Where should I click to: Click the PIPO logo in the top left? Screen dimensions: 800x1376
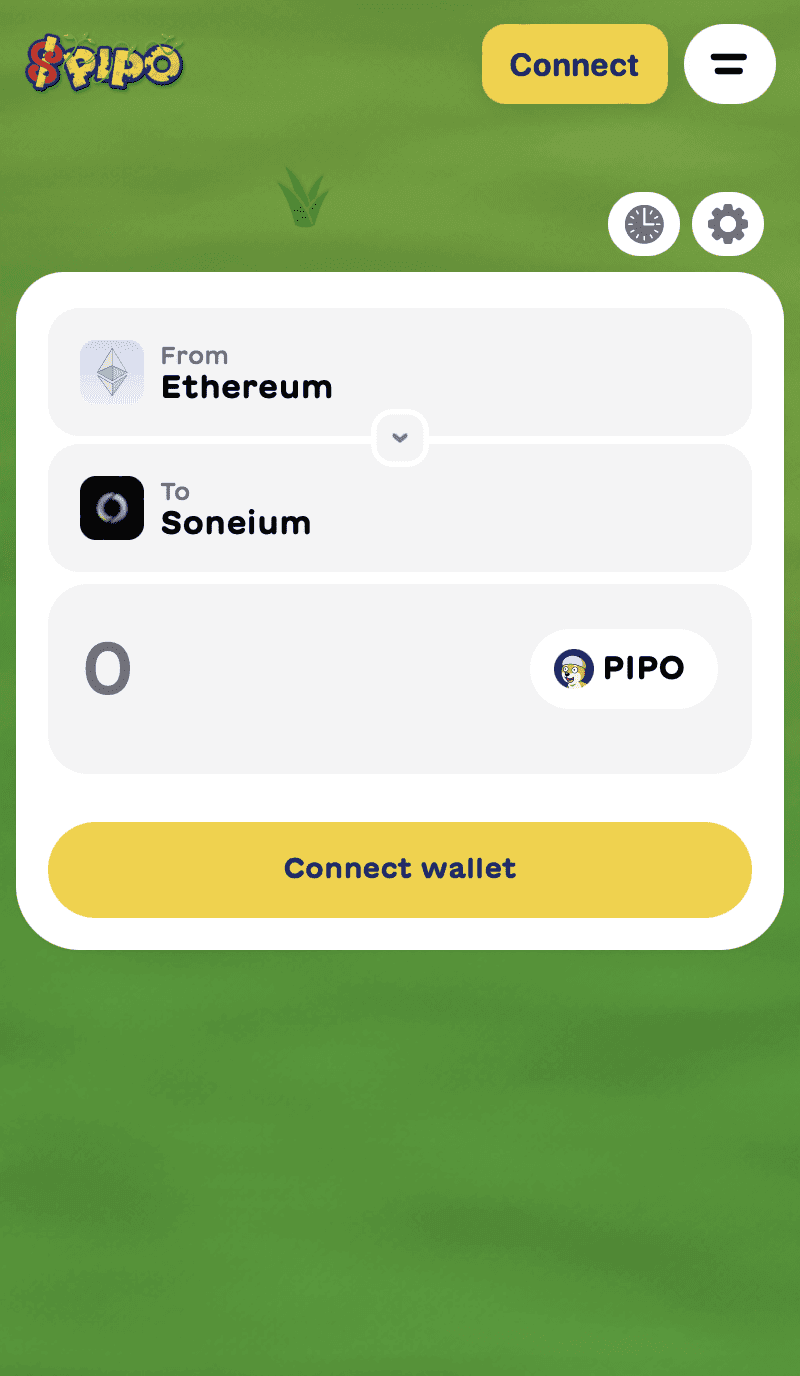(104, 62)
